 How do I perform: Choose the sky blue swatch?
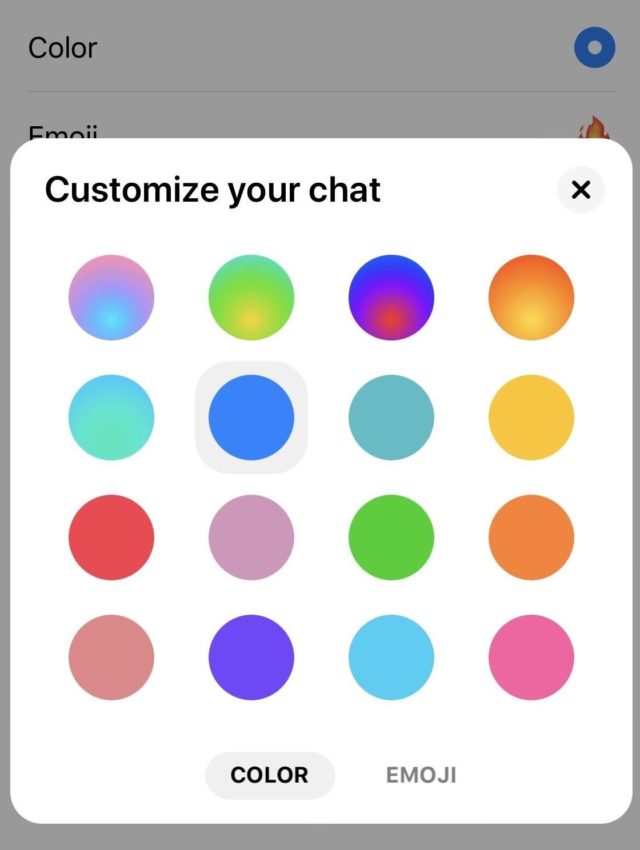(391, 657)
